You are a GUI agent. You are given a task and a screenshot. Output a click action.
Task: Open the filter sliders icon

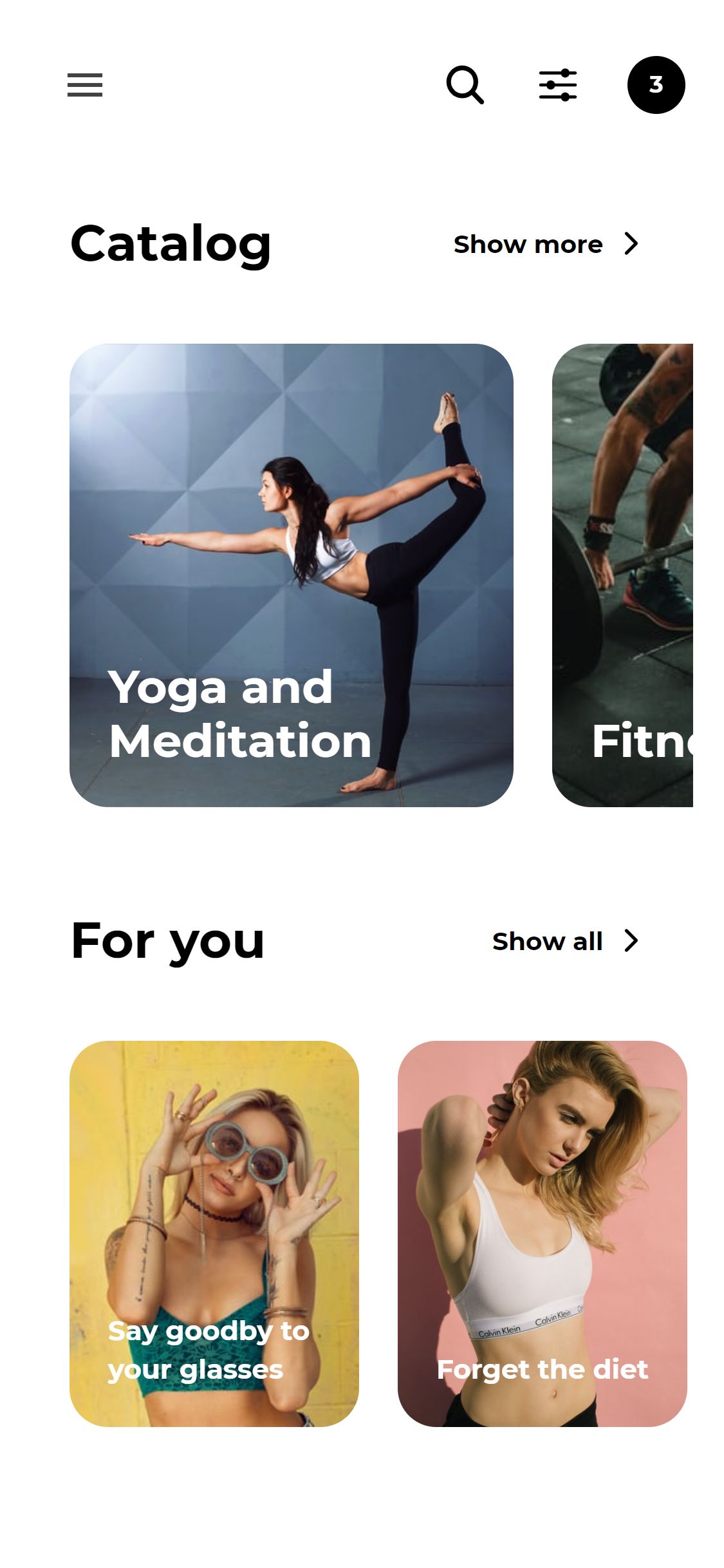coord(558,85)
